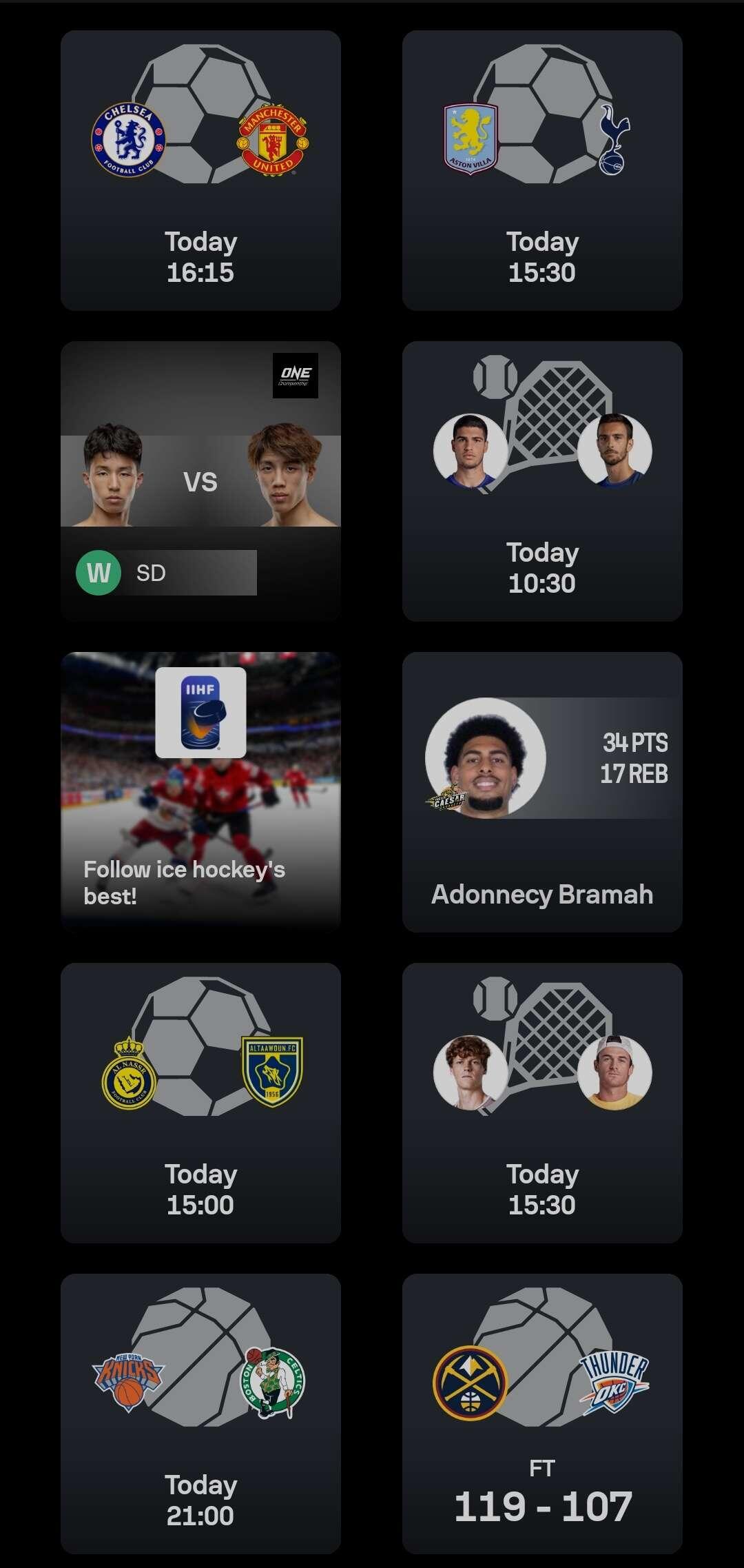
Task: Open the tennis match scheduled for 15:30
Action: 542,1103
